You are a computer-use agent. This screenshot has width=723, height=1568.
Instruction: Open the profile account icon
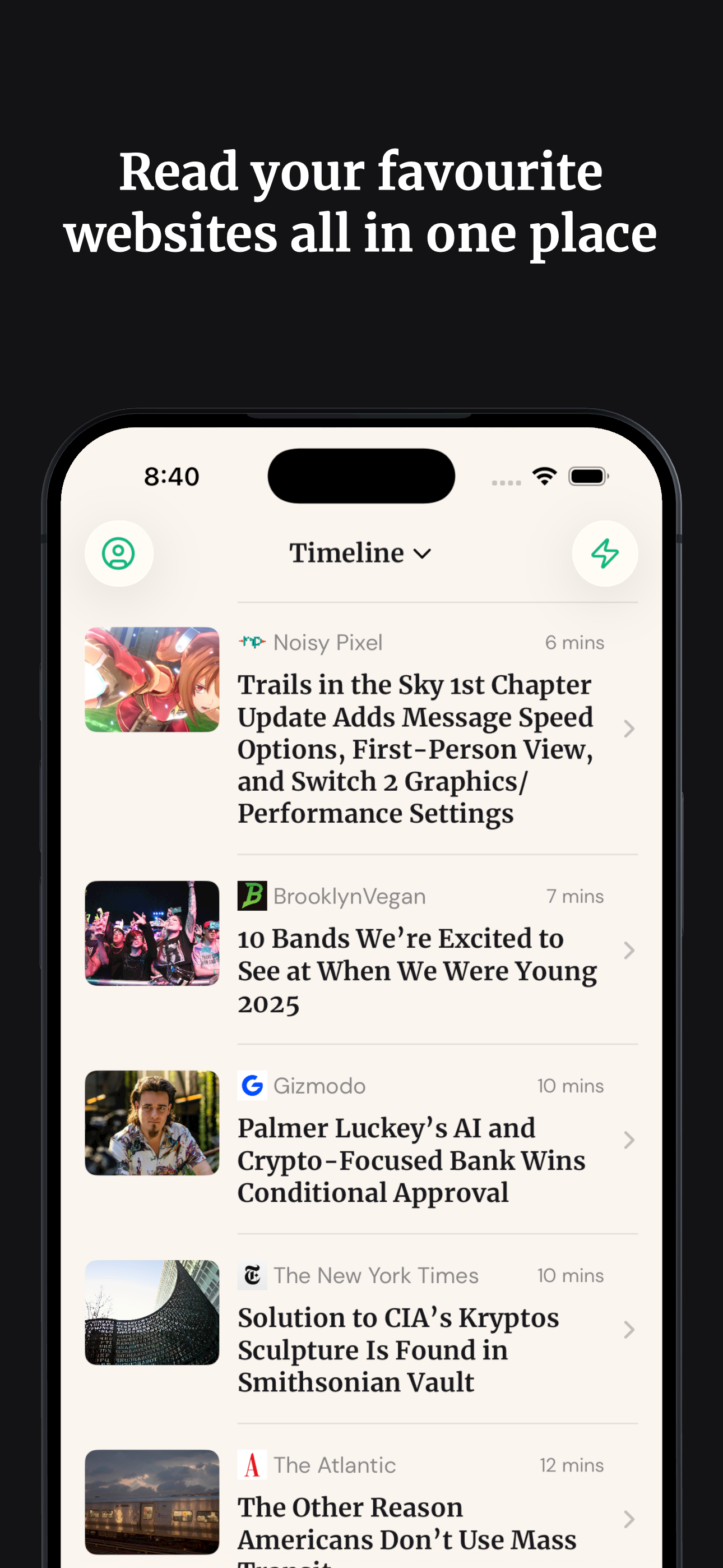click(119, 553)
